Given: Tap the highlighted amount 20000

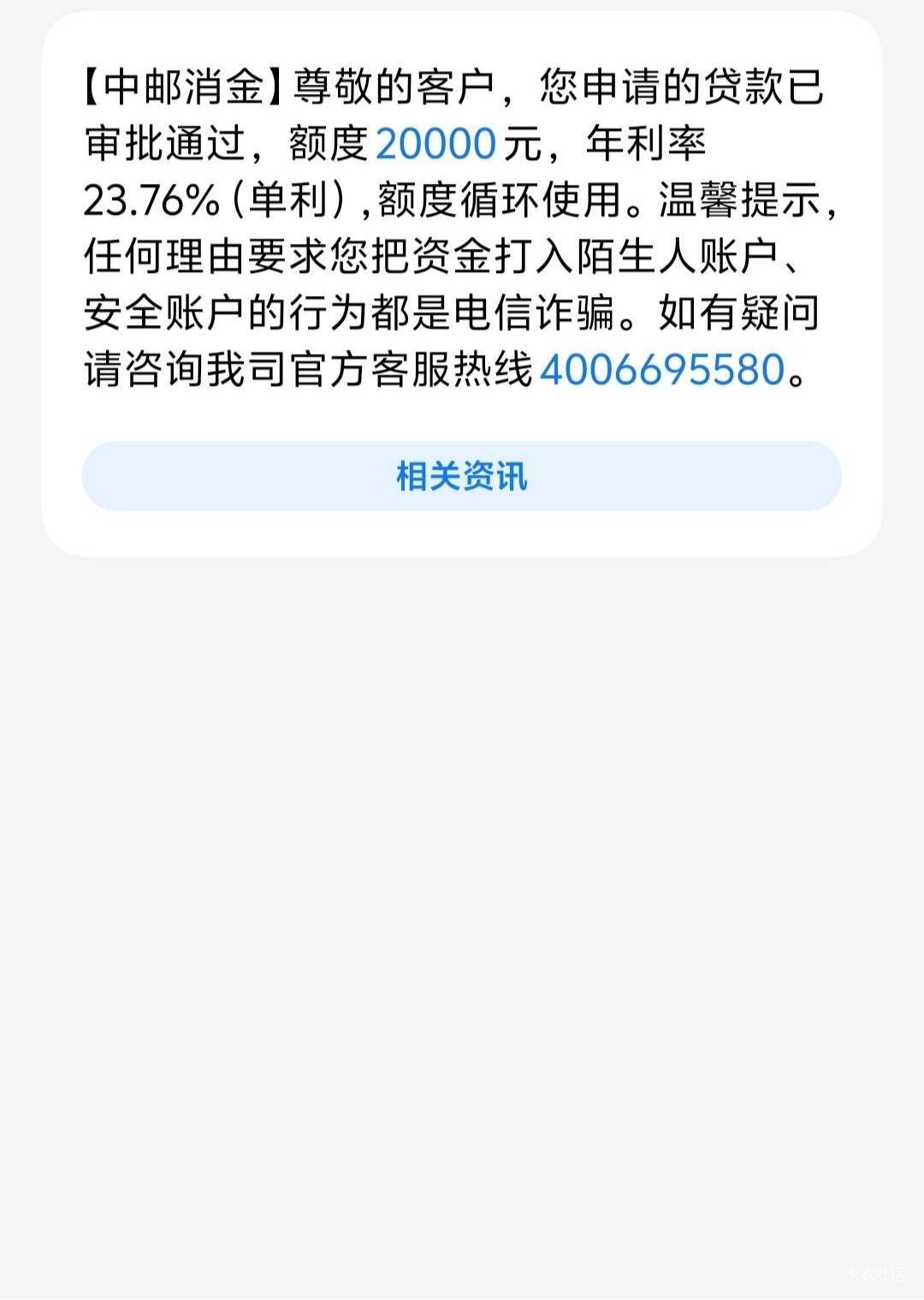Looking at the screenshot, I should click(435, 144).
